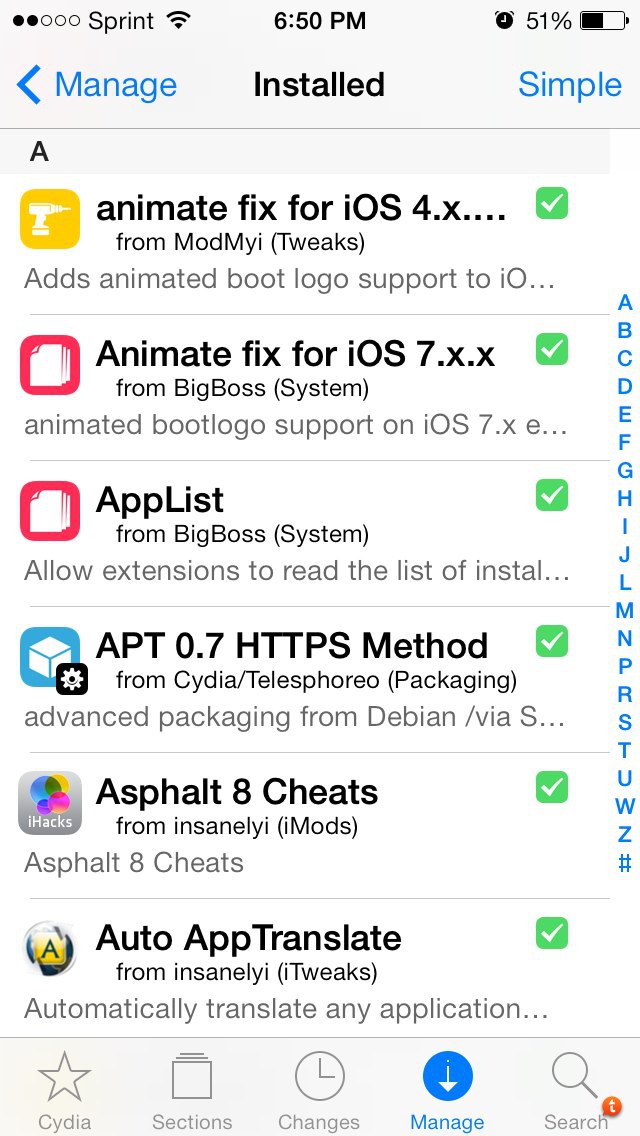Switch to the Sections tab
This screenshot has height=1136, width=640.
point(192,1090)
